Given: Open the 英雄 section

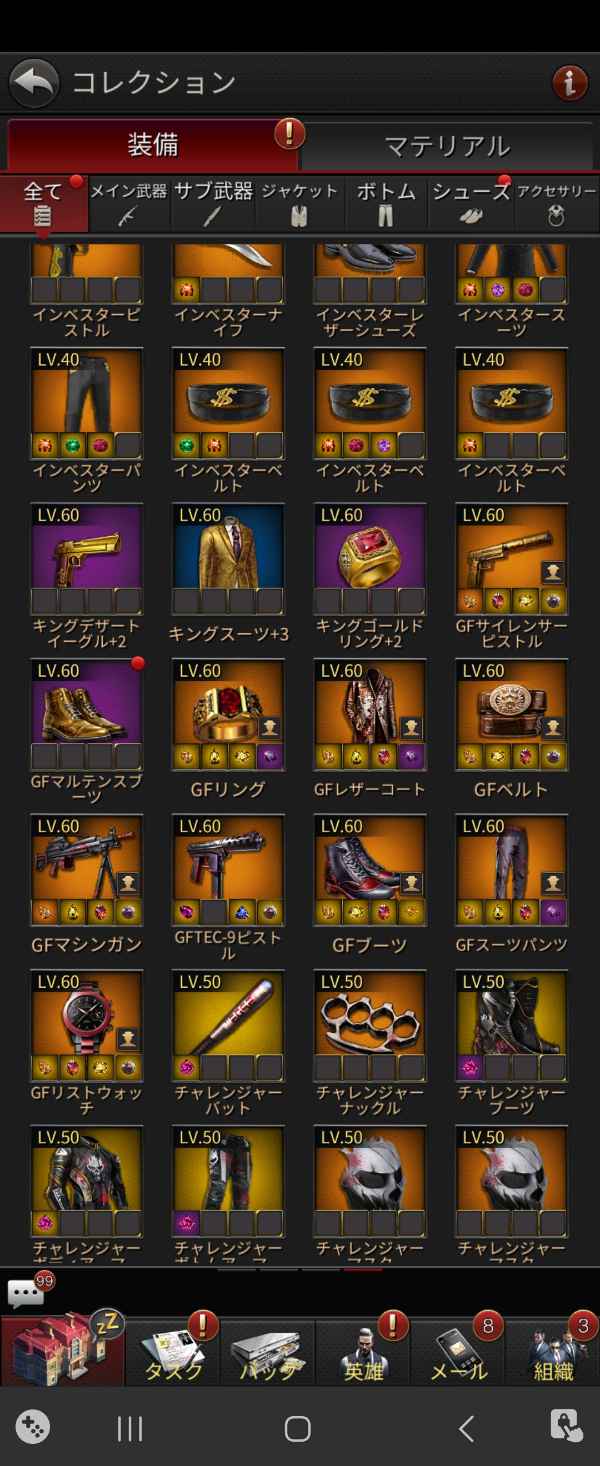Looking at the screenshot, I should coord(364,1351).
